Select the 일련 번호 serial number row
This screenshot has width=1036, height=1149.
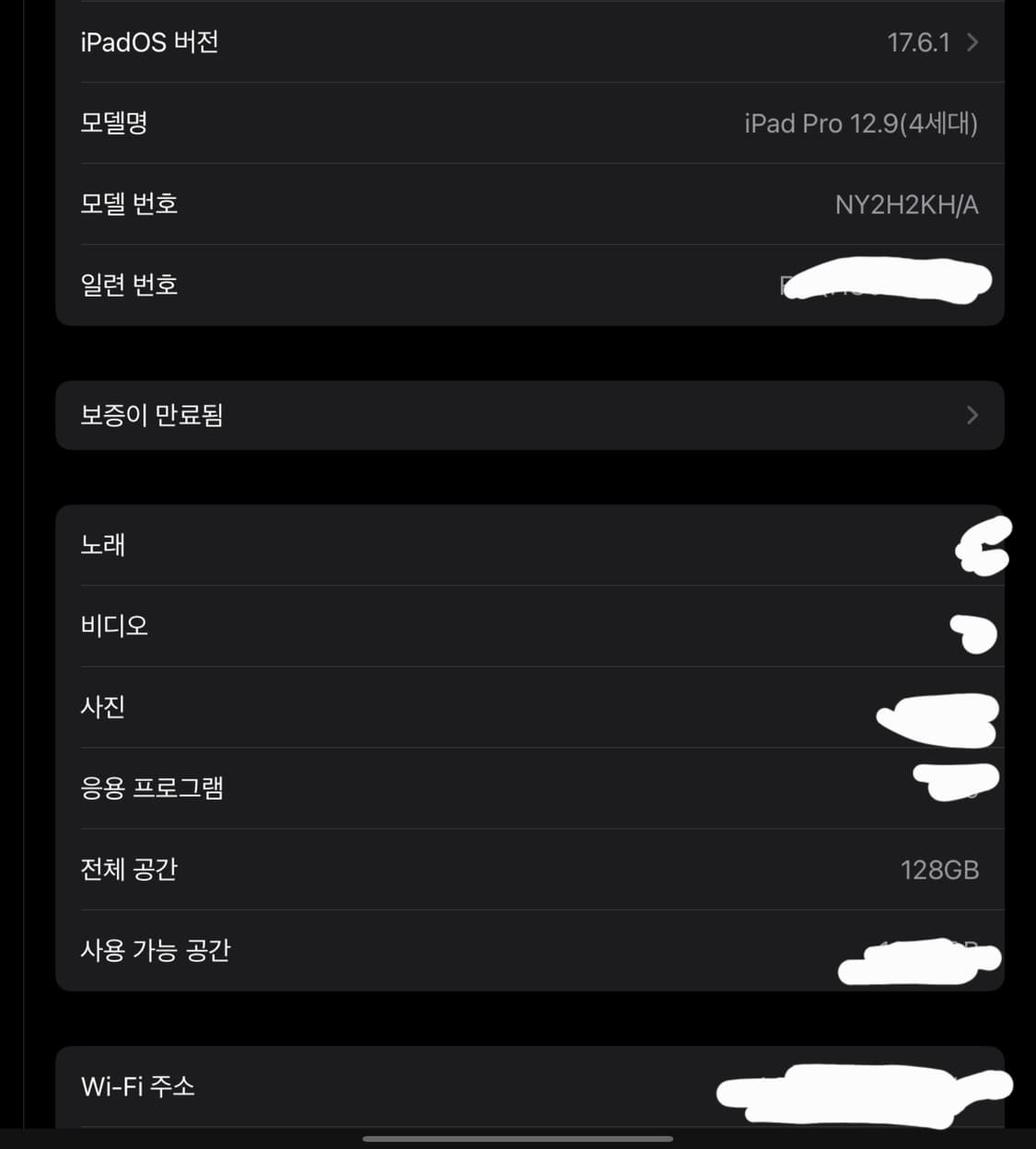[x=530, y=285]
